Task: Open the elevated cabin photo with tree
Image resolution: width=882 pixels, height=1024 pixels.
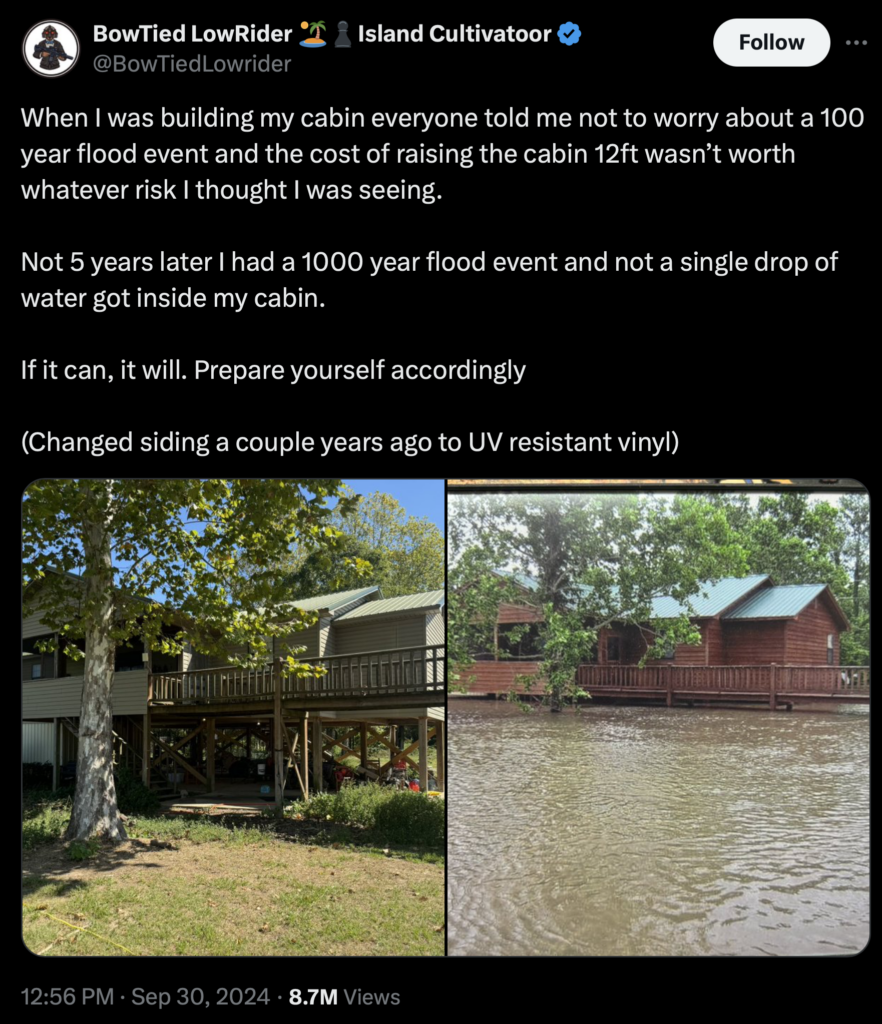Action: [x=234, y=717]
